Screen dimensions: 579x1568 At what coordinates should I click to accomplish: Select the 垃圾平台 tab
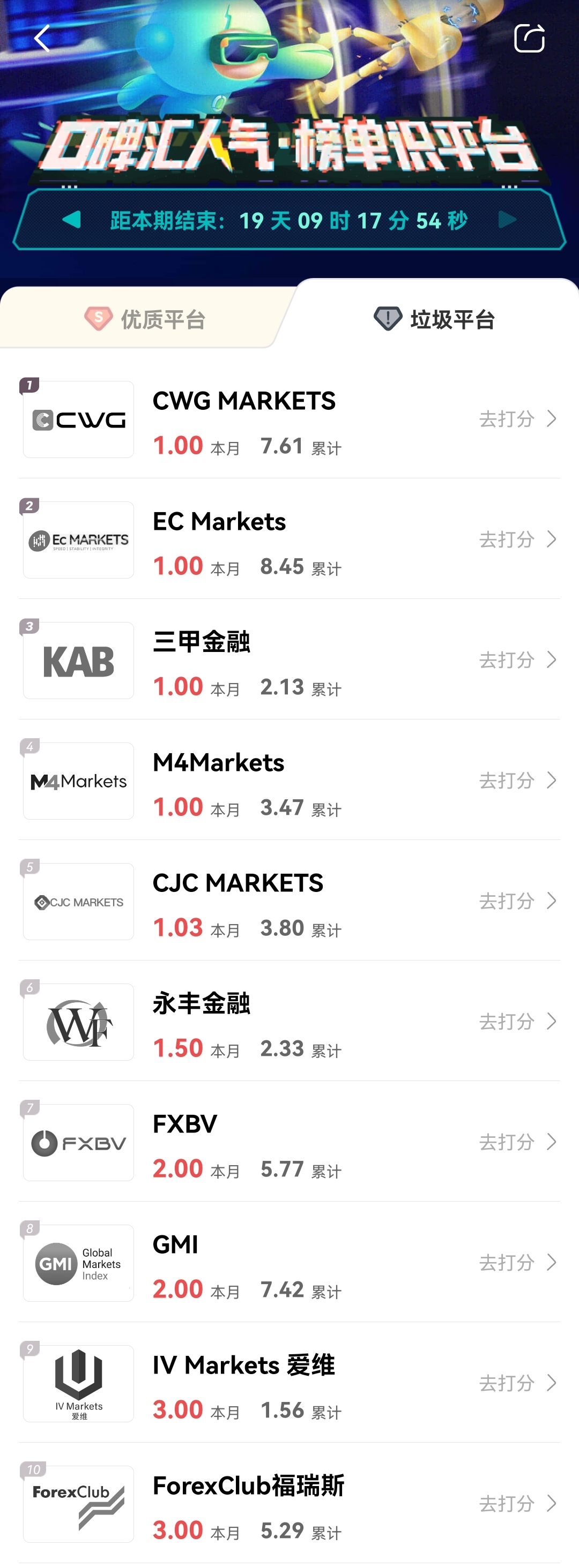click(434, 319)
